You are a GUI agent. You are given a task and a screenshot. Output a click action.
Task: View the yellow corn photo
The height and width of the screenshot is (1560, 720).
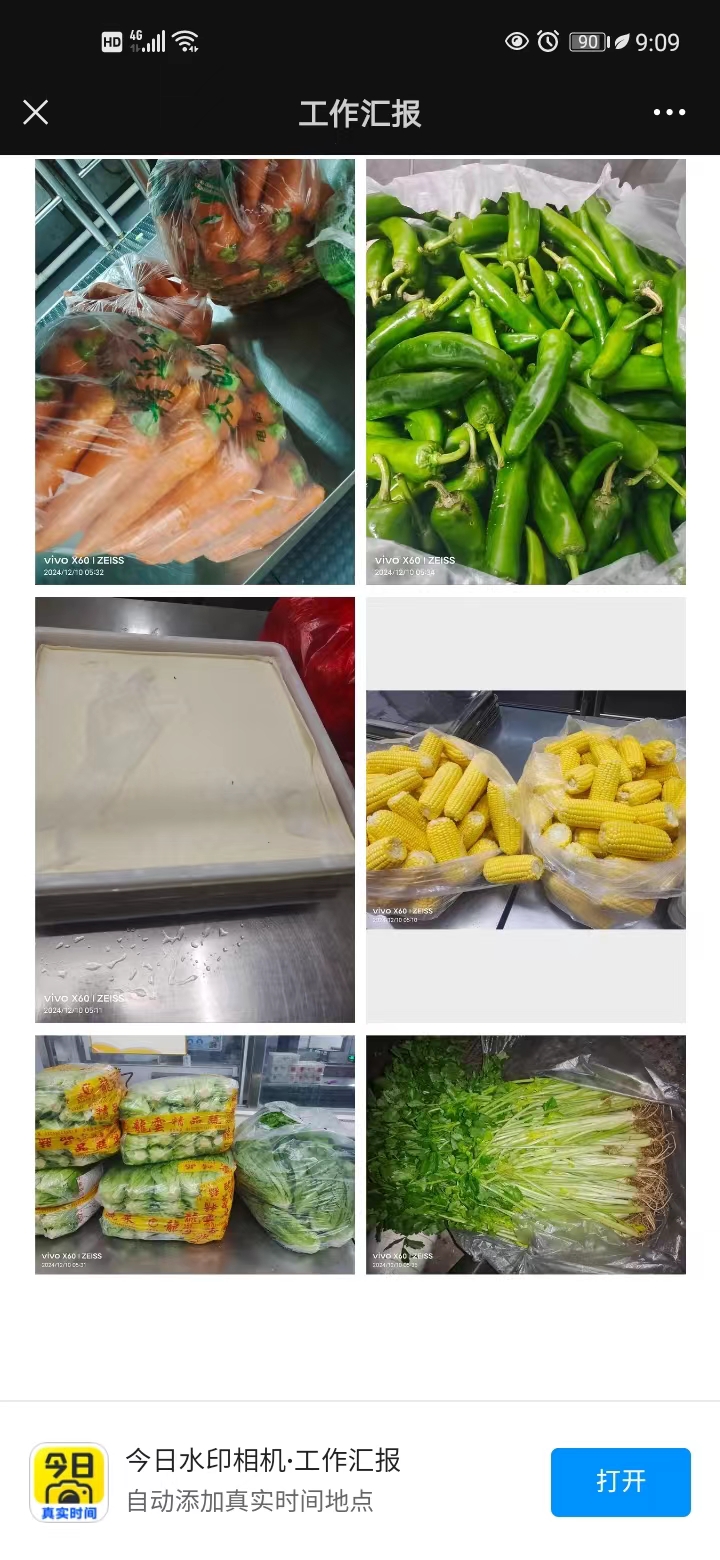525,809
